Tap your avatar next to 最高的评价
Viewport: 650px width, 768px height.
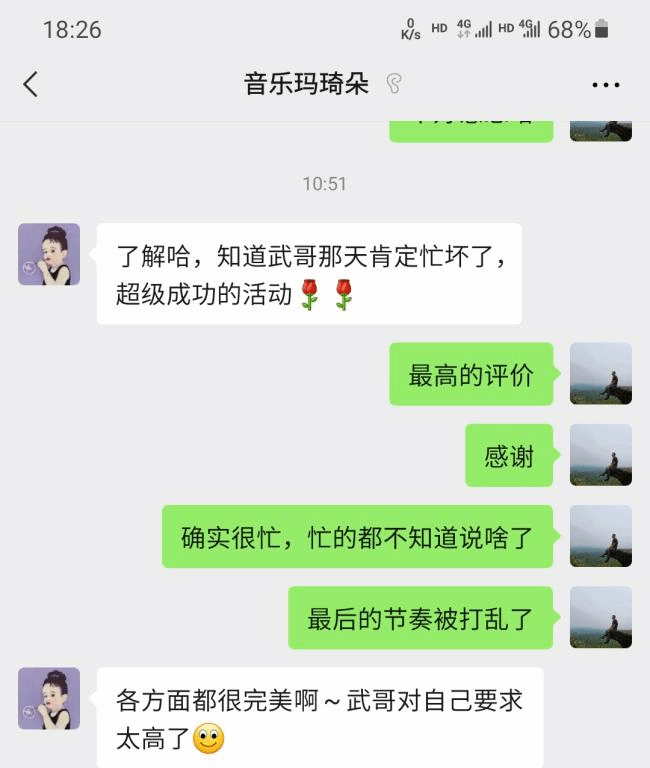pyautogui.click(x=600, y=374)
